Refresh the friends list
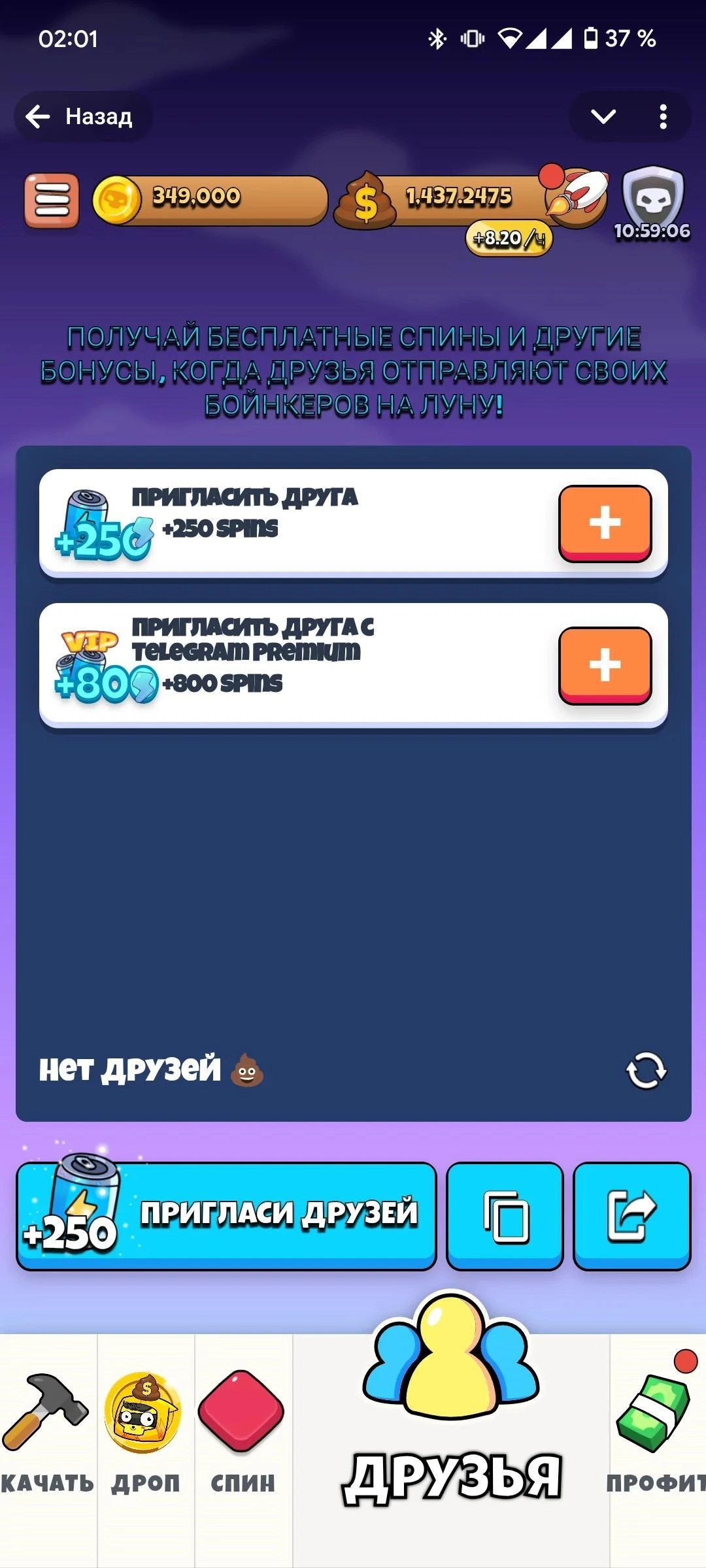The height and width of the screenshot is (1568, 706). pos(646,1070)
